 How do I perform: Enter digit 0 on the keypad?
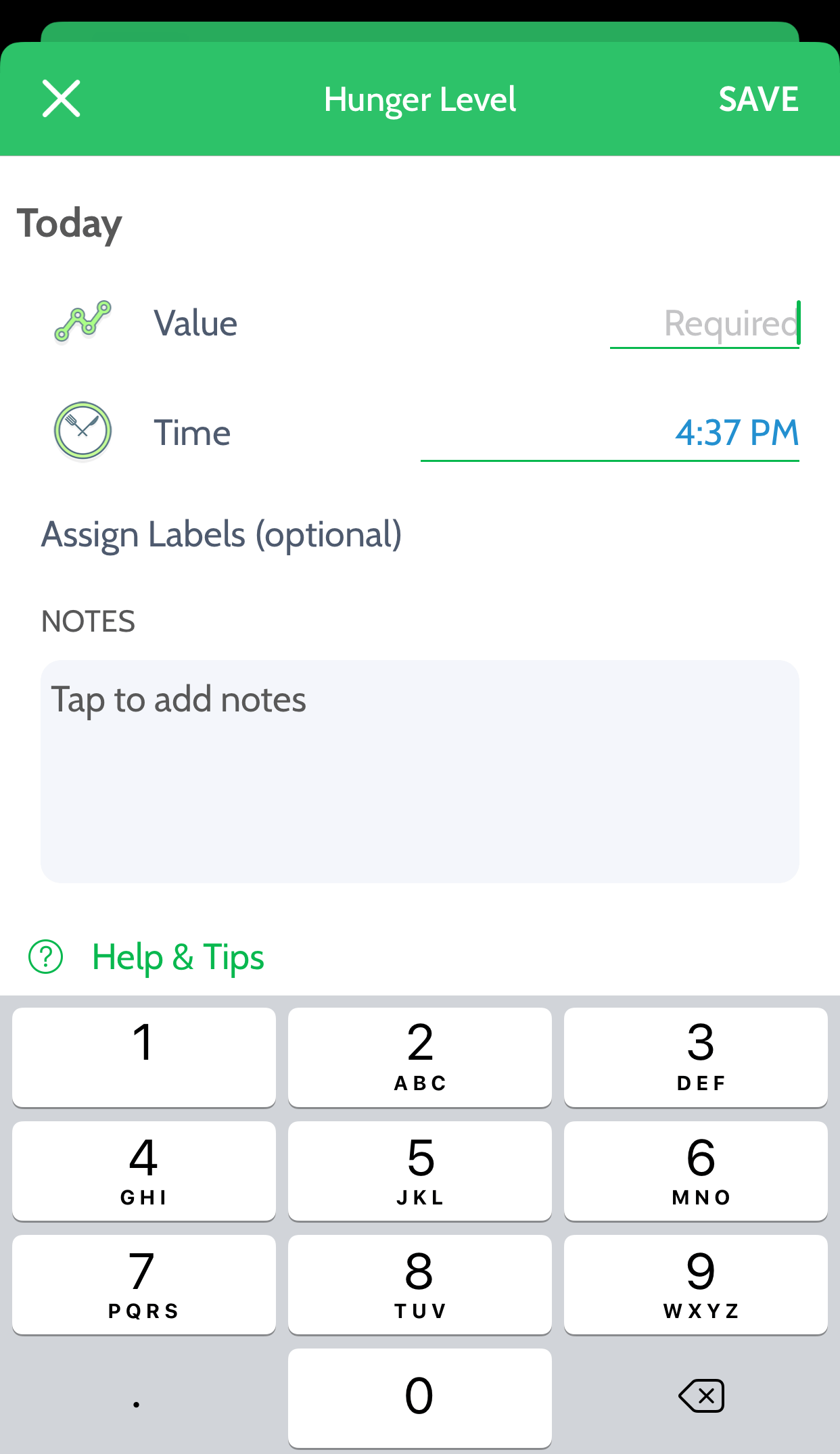point(419,1397)
